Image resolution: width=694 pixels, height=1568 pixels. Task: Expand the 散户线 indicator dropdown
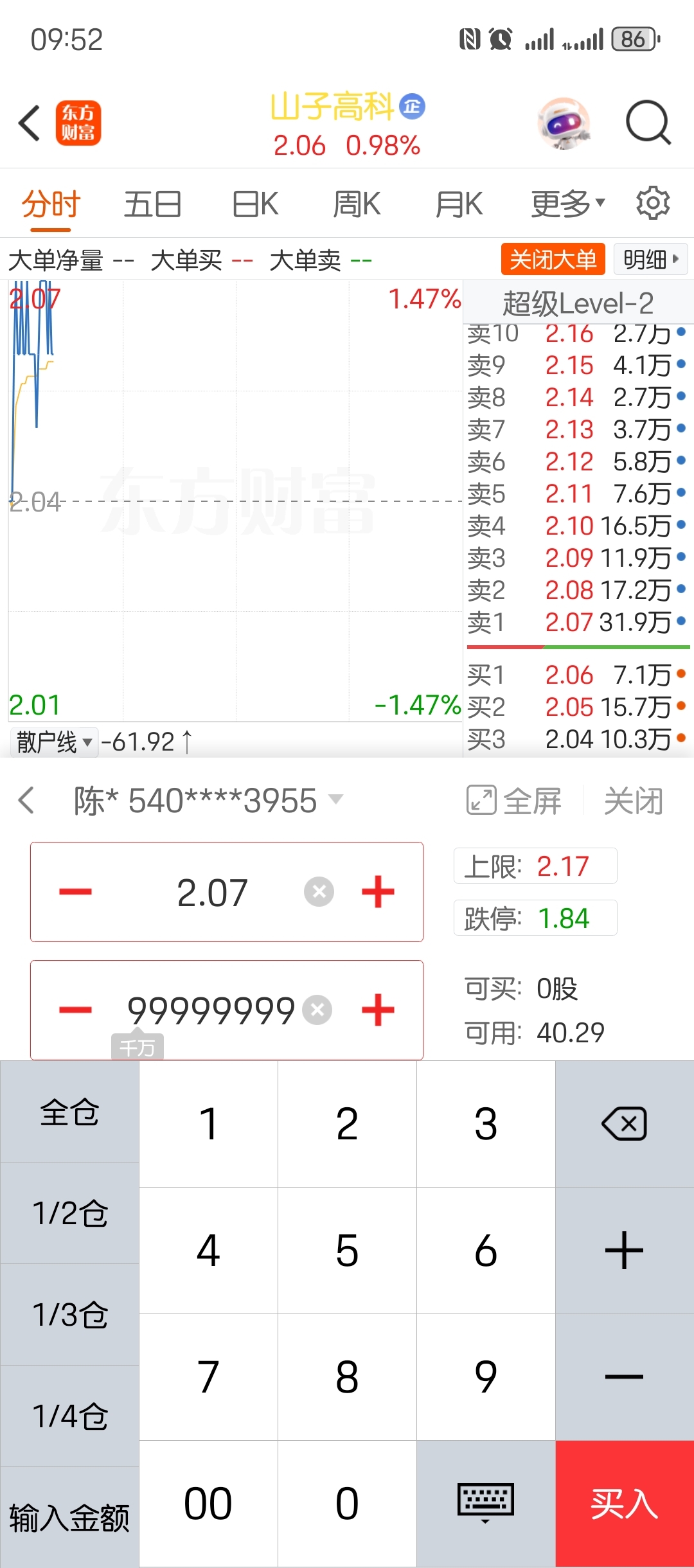pos(54,742)
